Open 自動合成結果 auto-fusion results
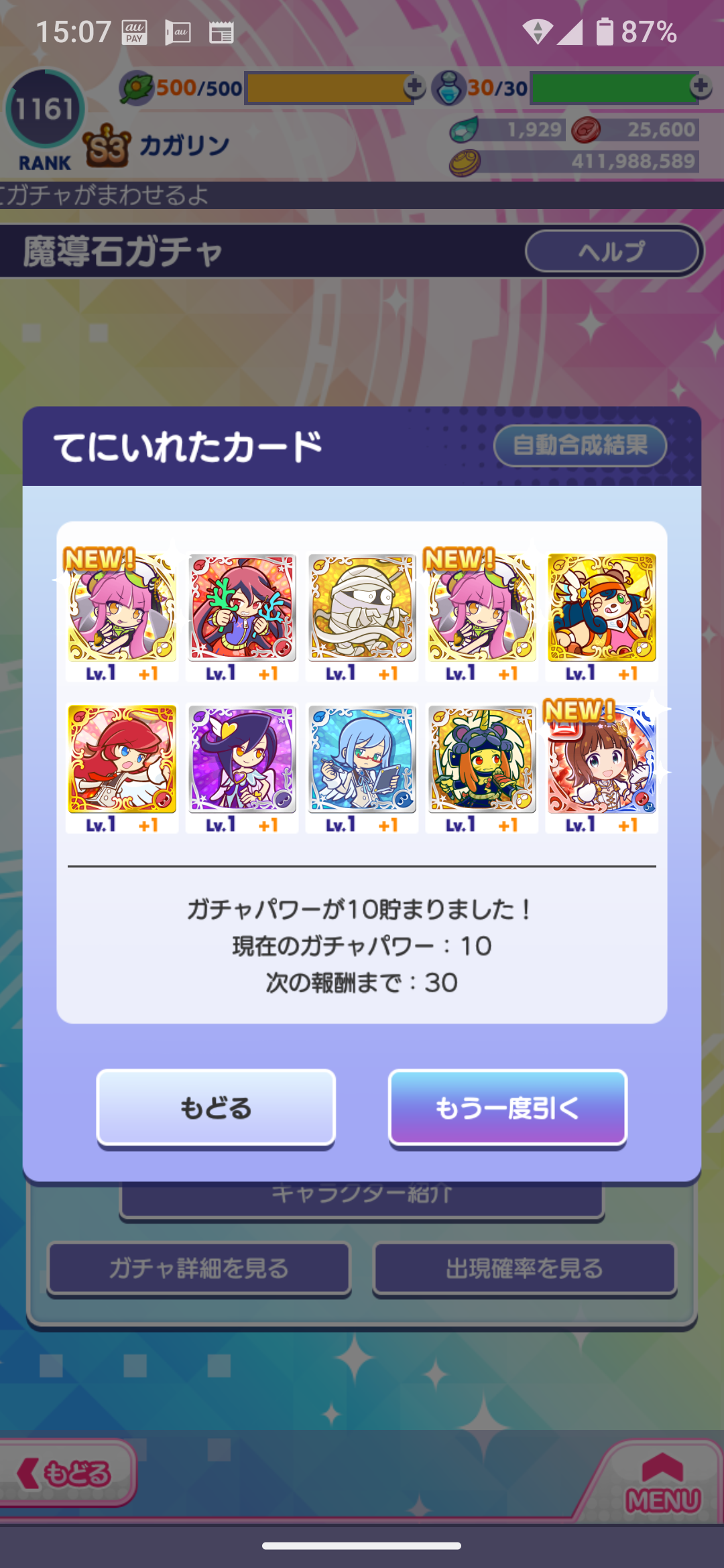The height and width of the screenshot is (1568, 724). click(580, 446)
